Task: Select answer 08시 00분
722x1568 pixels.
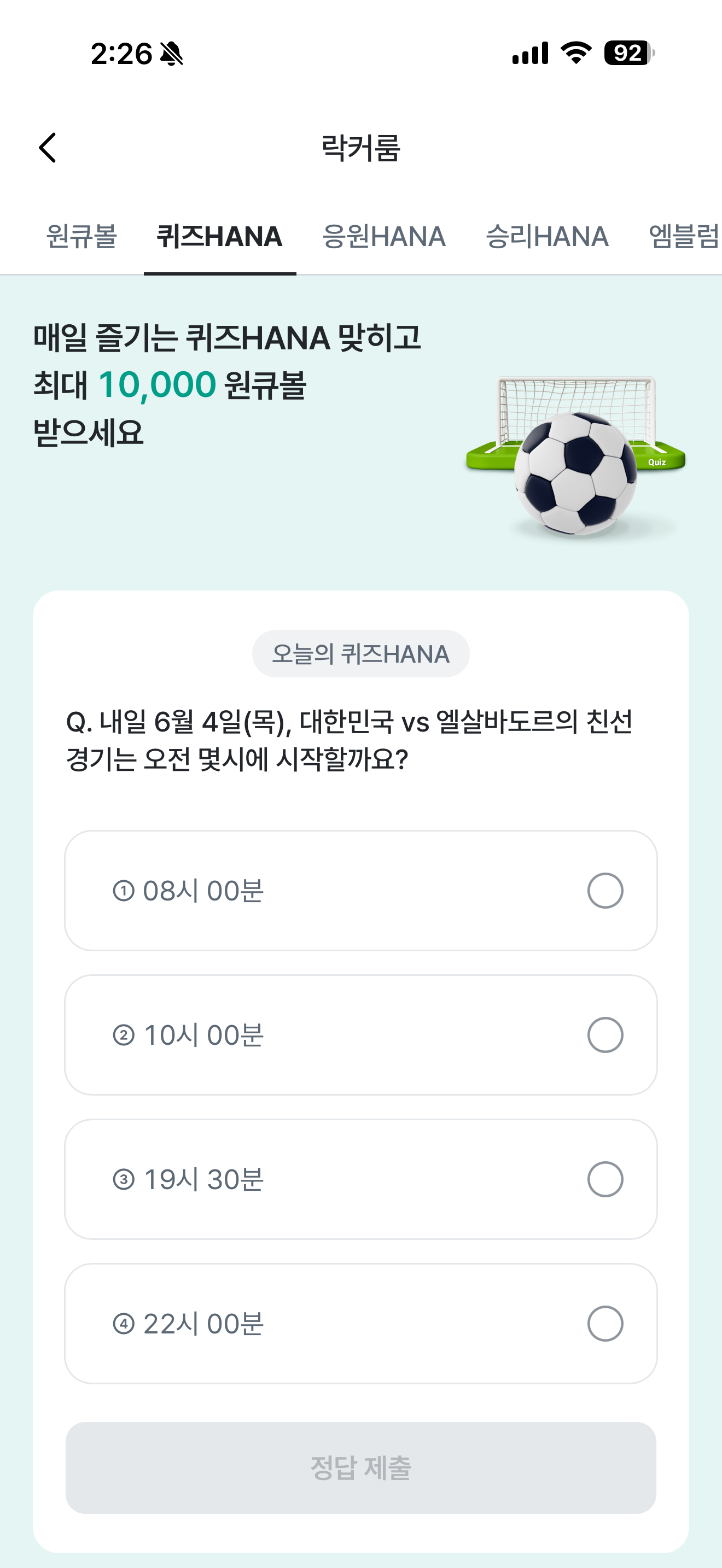Action: [361, 891]
